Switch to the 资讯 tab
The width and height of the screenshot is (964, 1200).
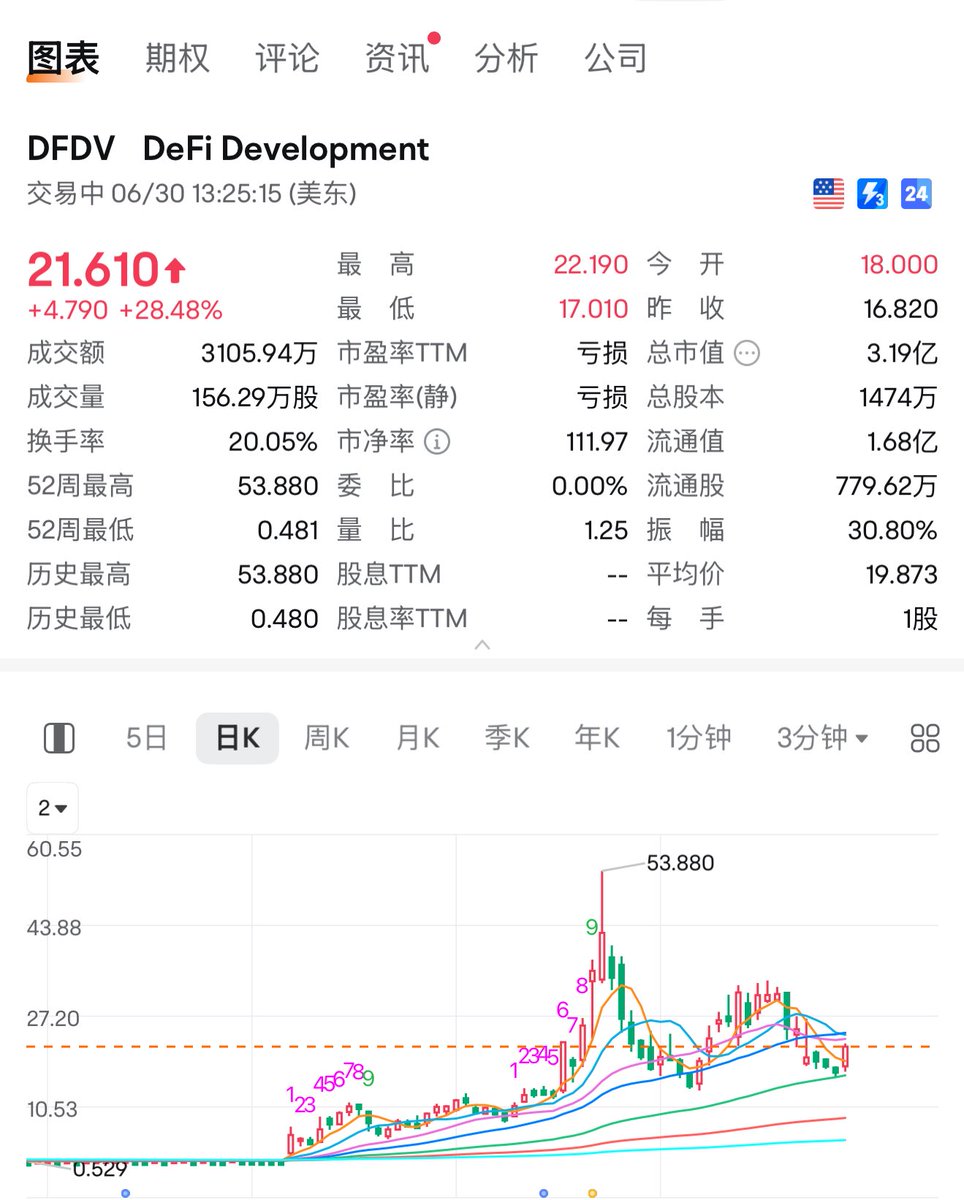coord(397,58)
